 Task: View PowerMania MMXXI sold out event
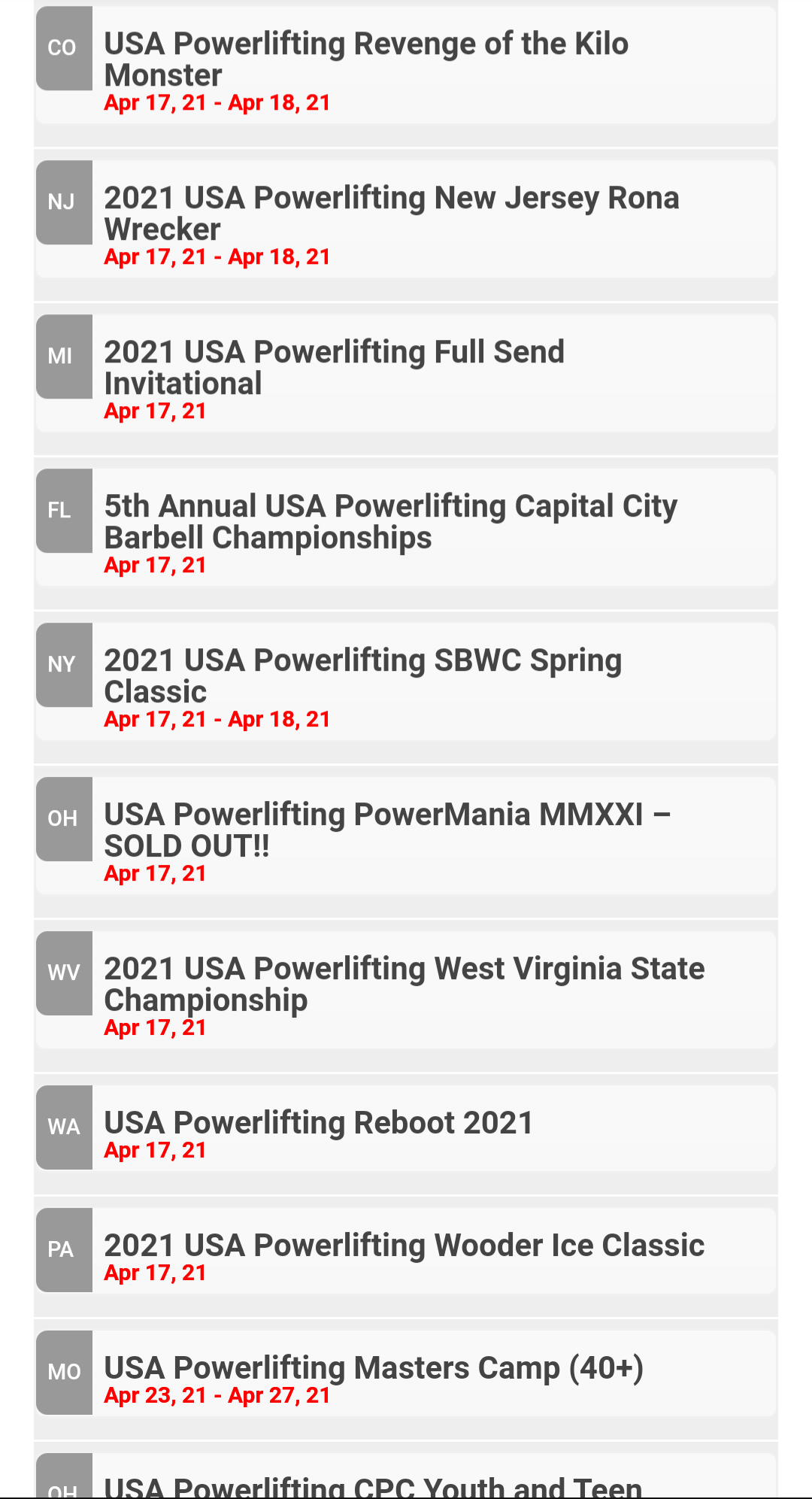[x=387, y=830]
